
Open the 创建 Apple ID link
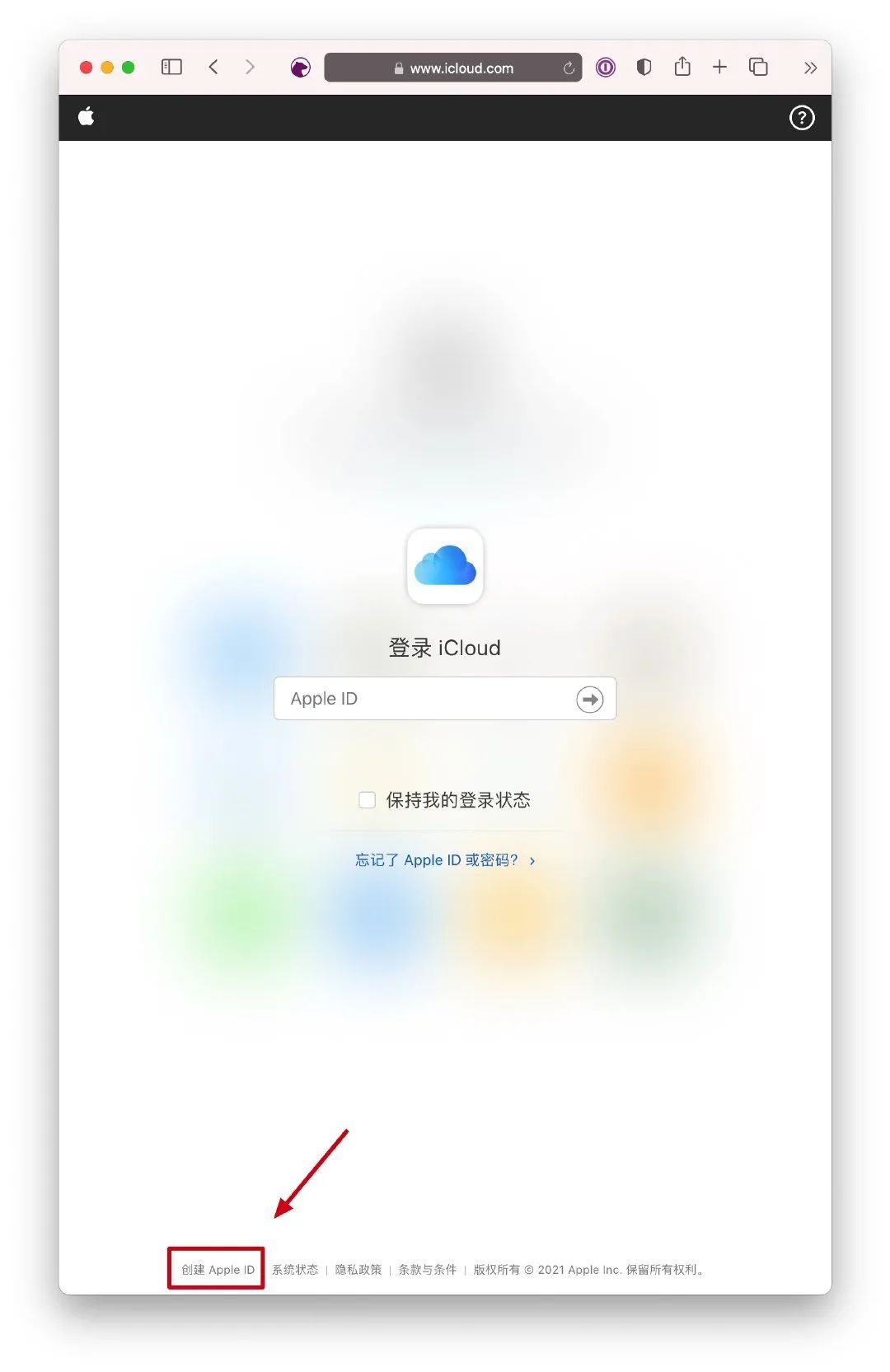(x=218, y=1270)
